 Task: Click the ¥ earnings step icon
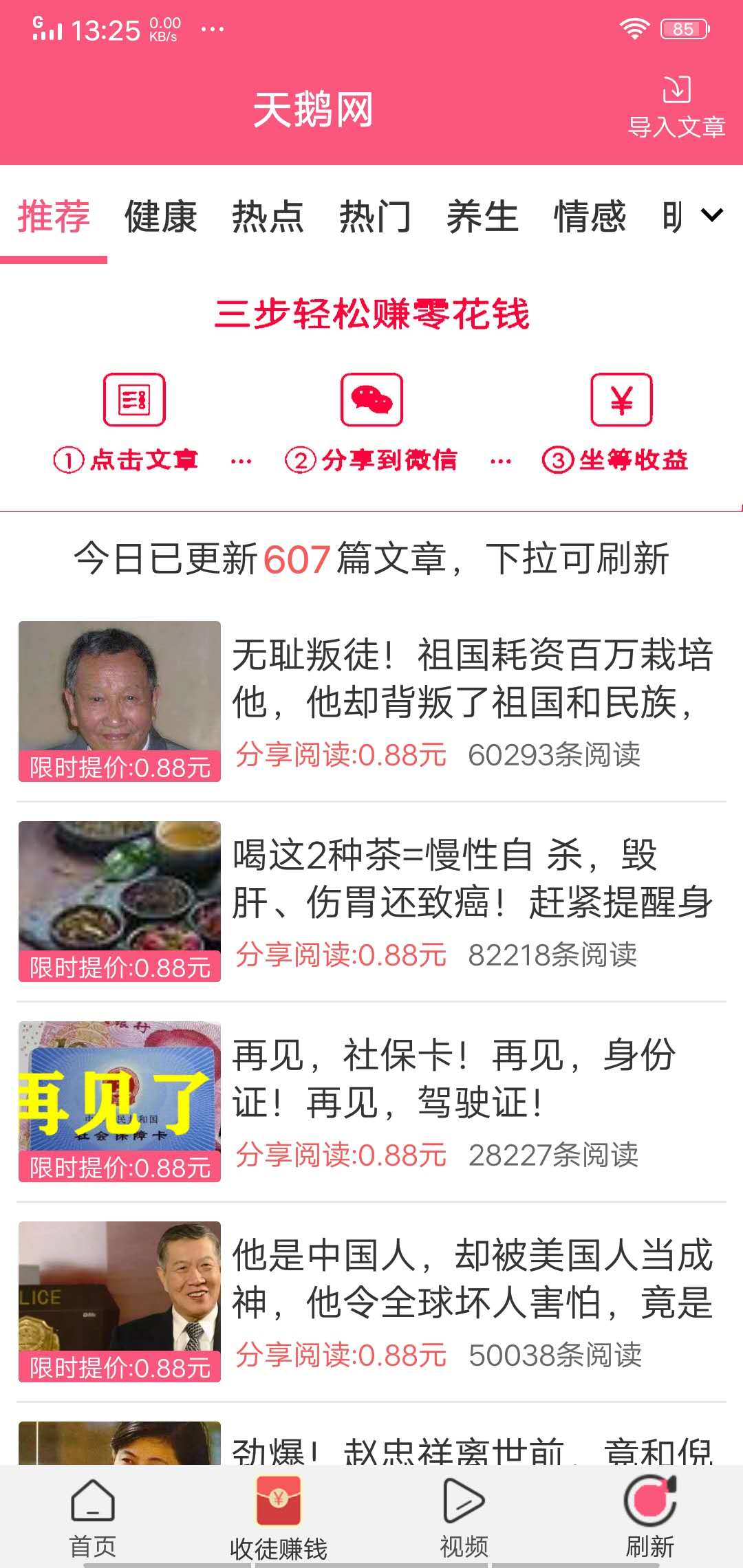[x=621, y=402]
